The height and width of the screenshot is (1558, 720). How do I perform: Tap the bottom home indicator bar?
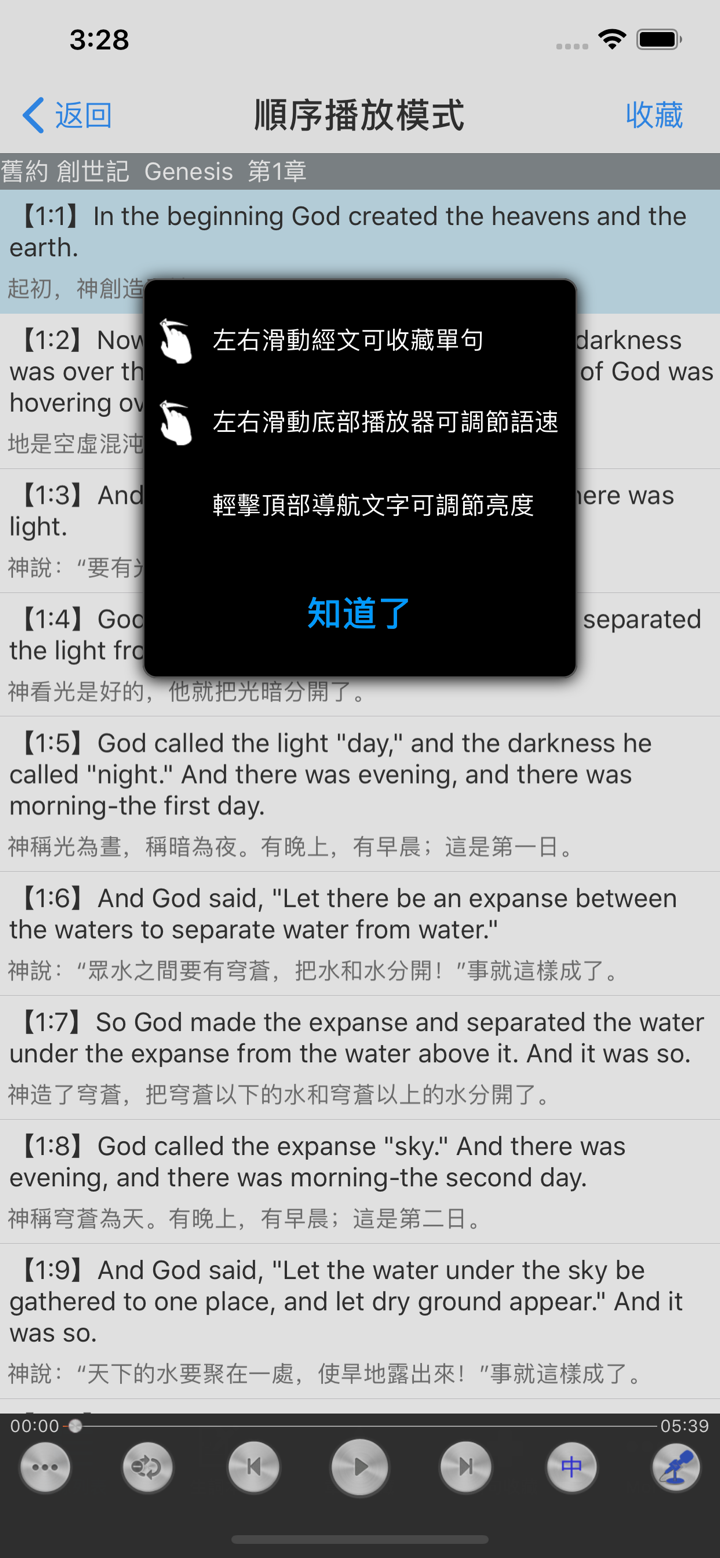point(360,1541)
